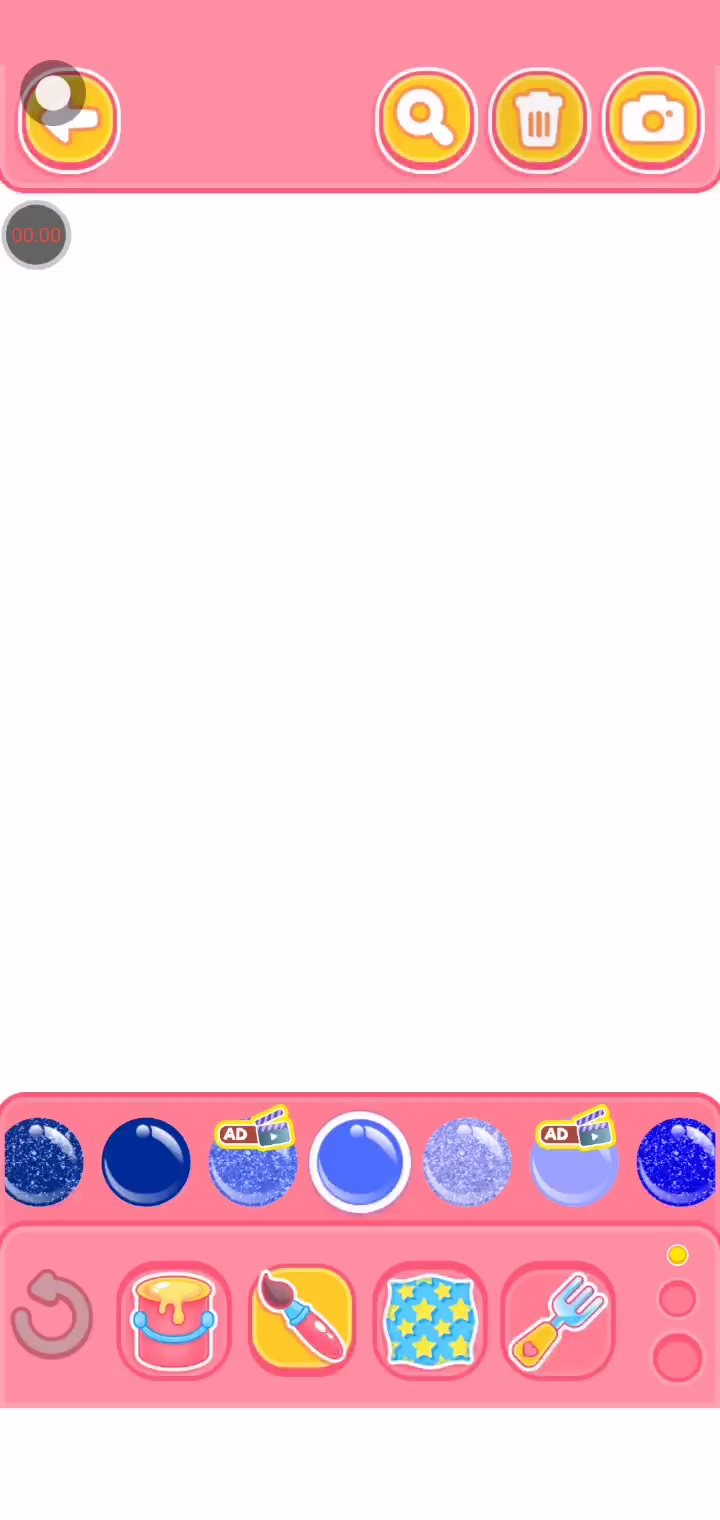
Task: Undo the last stroke
Action: pos(52,1317)
